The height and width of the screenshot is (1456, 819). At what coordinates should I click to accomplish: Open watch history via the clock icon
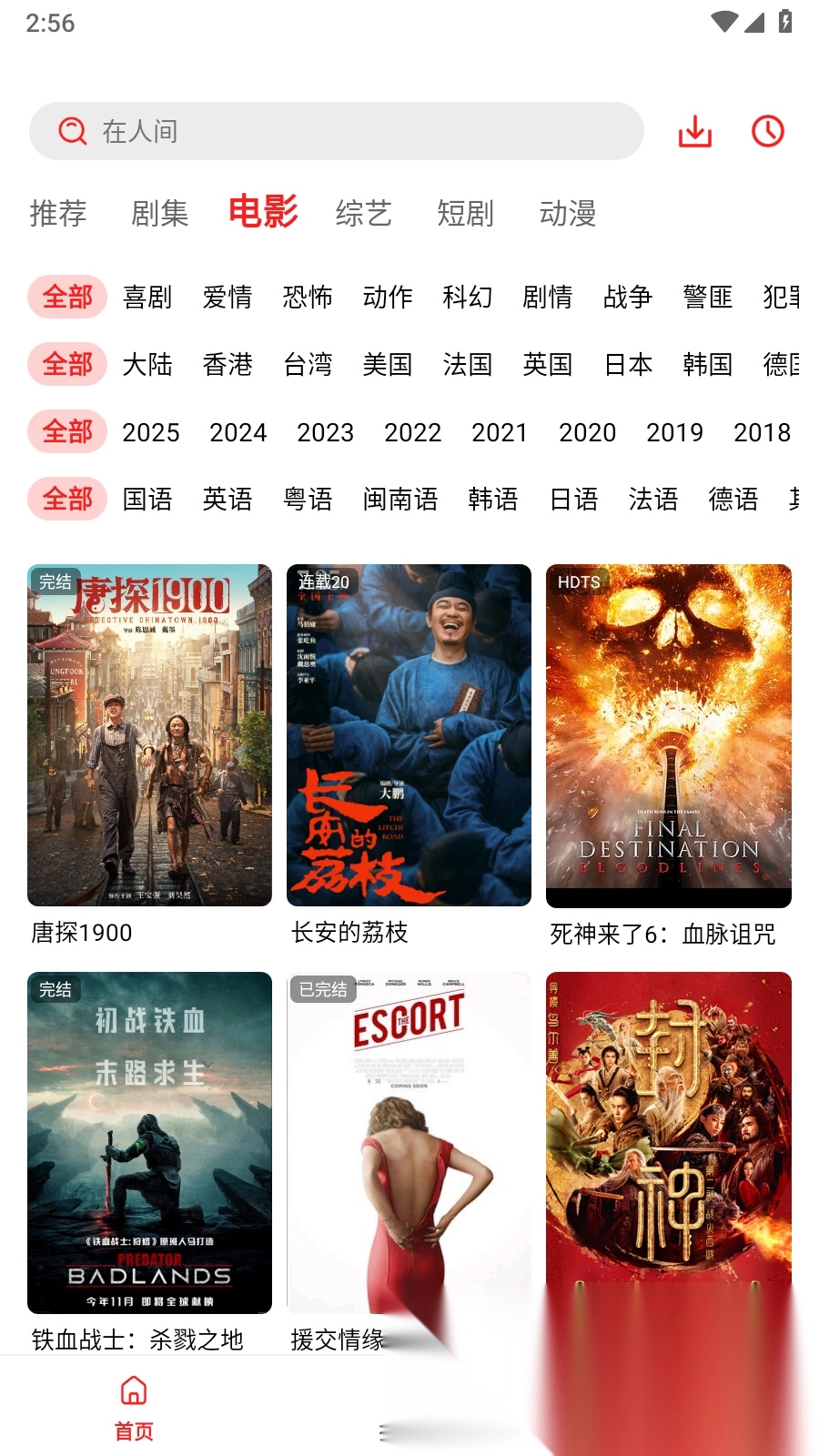click(767, 131)
